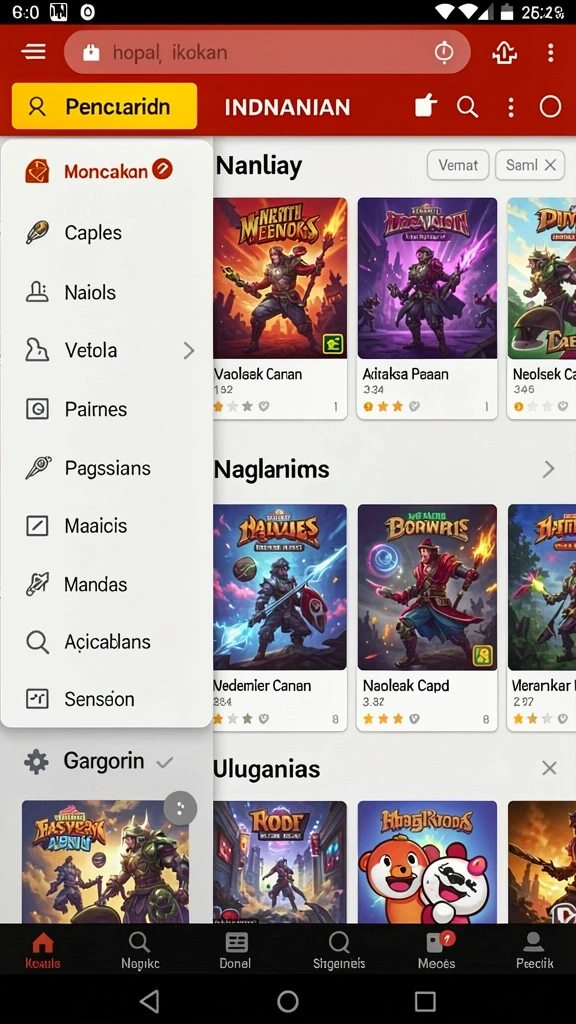Open the Naoleak Capd game card
The height and width of the screenshot is (1024, 576).
click(427, 617)
